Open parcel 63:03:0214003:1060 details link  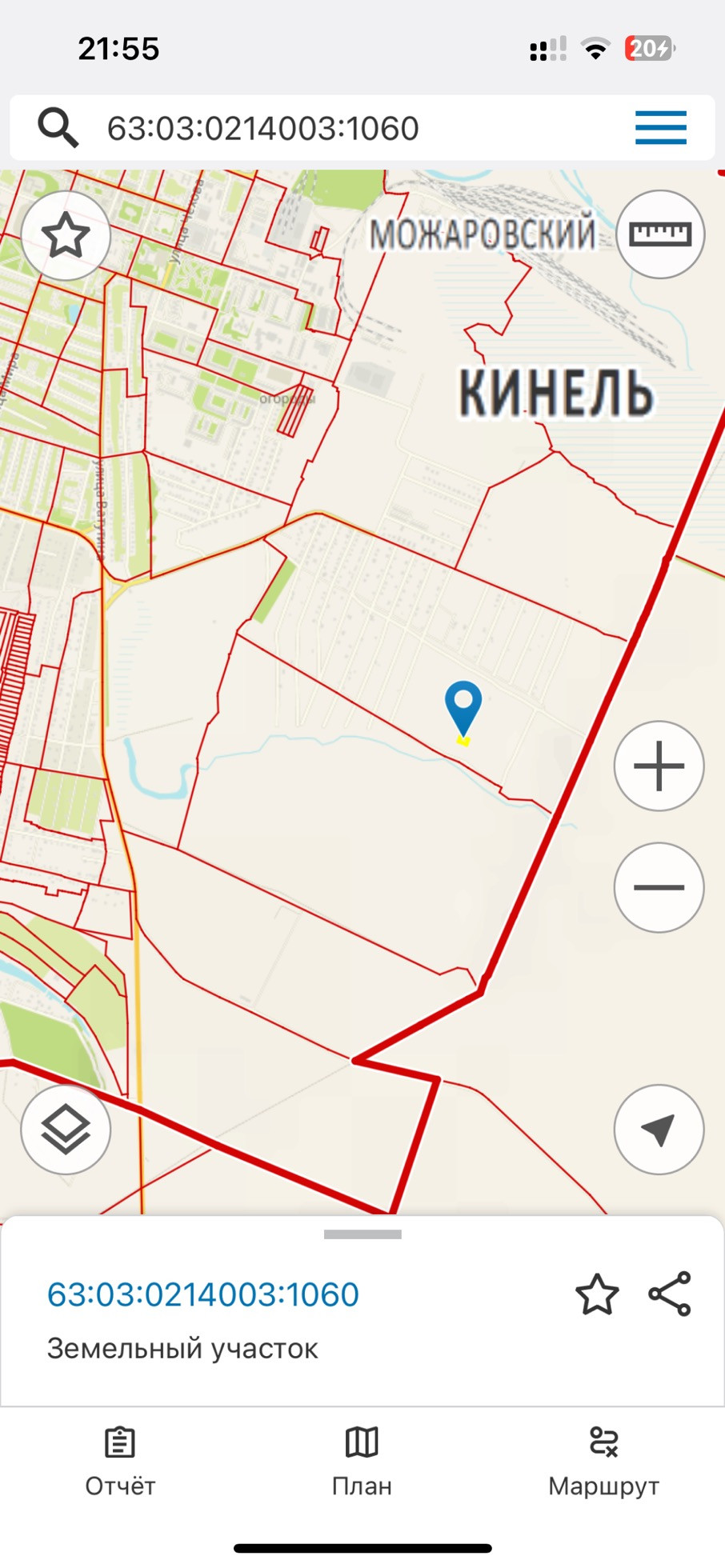pyautogui.click(x=203, y=1294)
